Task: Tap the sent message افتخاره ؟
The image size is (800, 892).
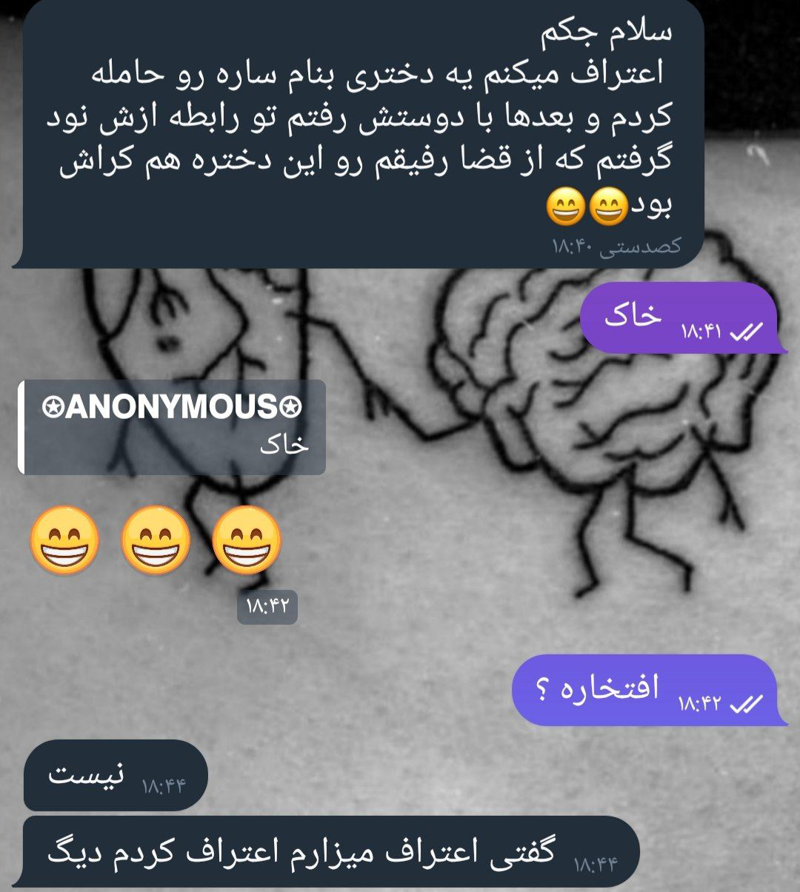Action: [644, 691]
